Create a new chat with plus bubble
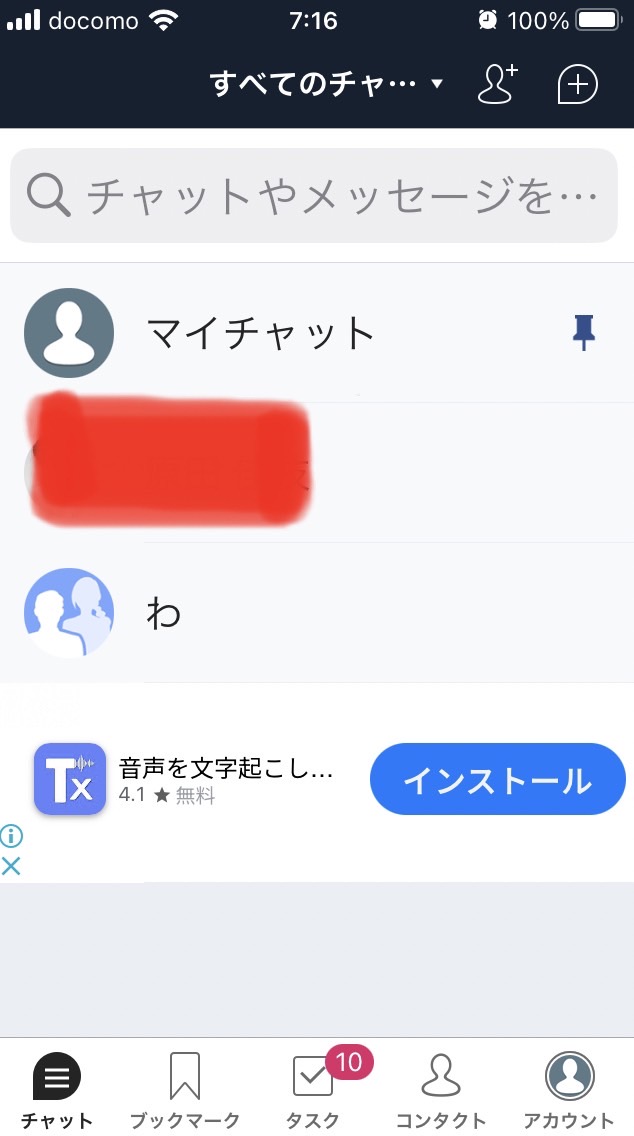This screenshot has height=1136, width=634. pos(577,85)
